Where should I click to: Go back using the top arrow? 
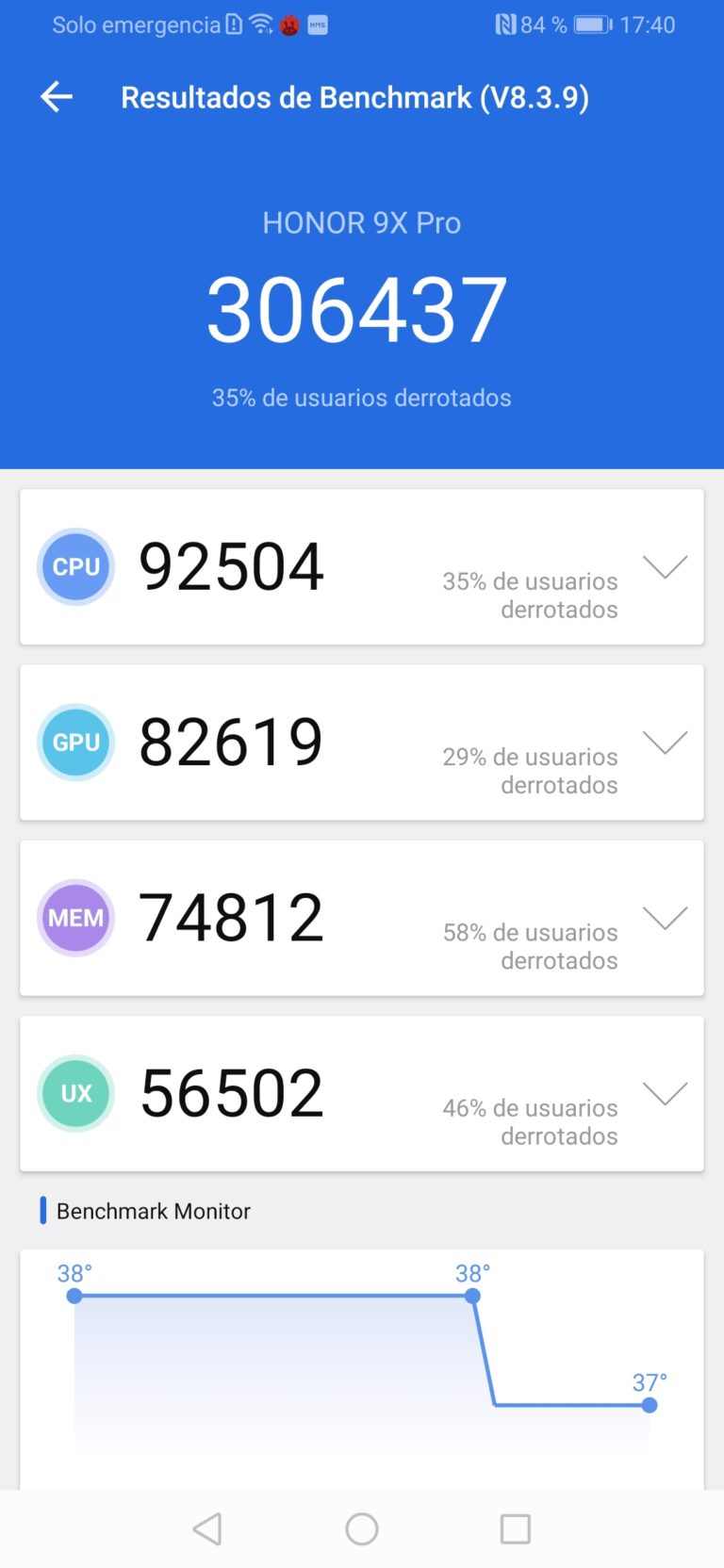point(57,96)
